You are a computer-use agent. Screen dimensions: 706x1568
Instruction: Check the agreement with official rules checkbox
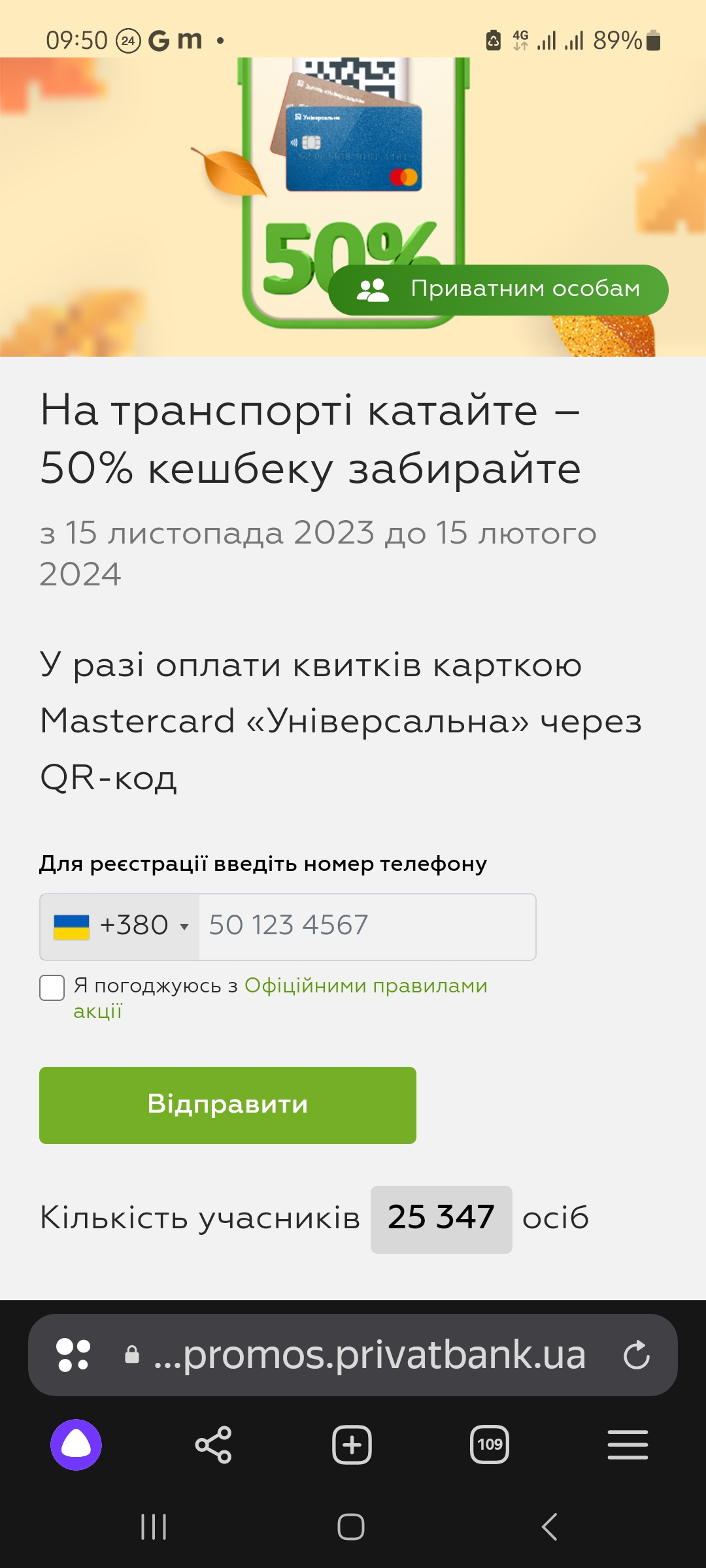[x=52, y=988]
